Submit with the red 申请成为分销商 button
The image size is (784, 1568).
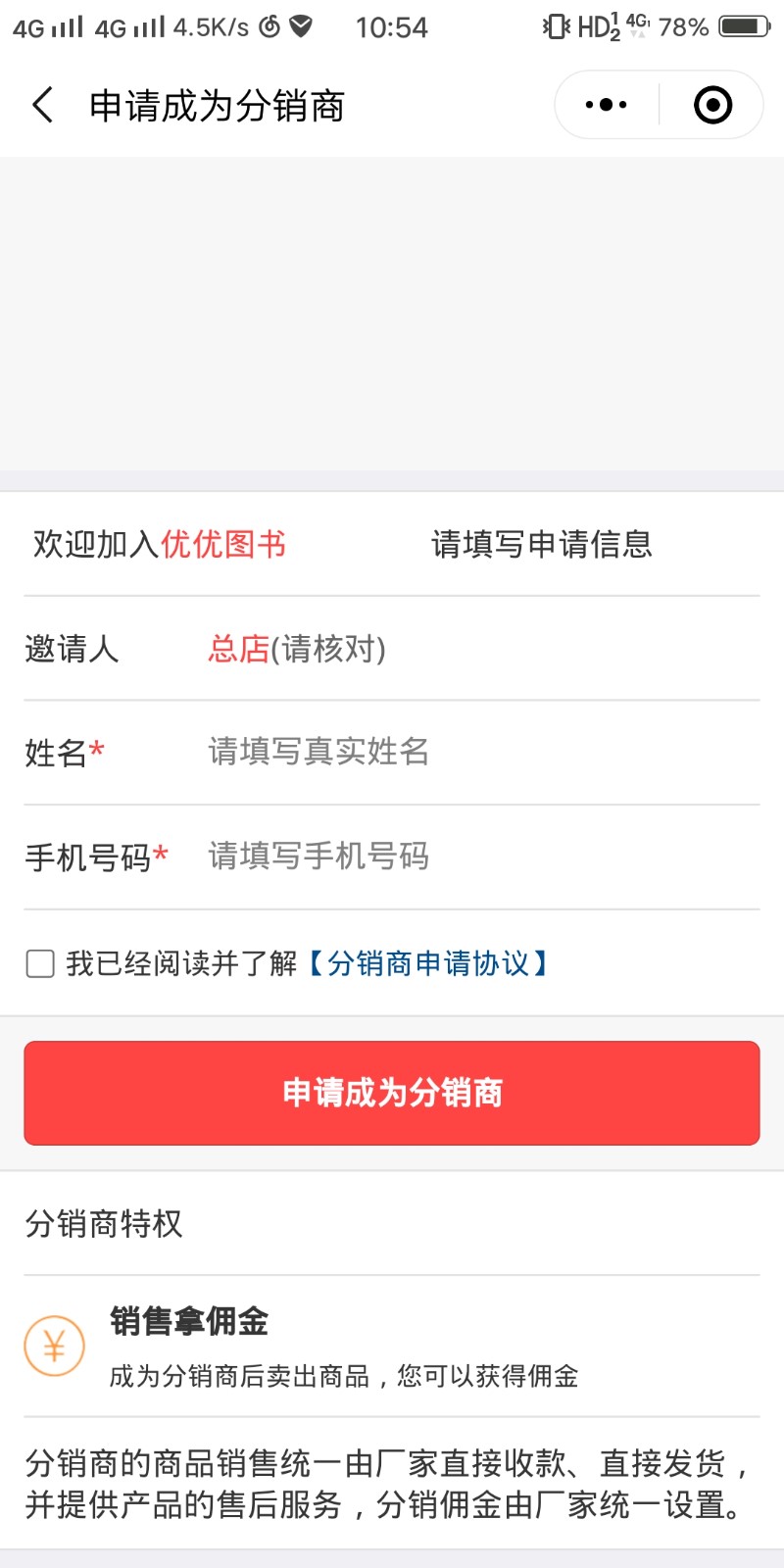(x=392, y=1093)
